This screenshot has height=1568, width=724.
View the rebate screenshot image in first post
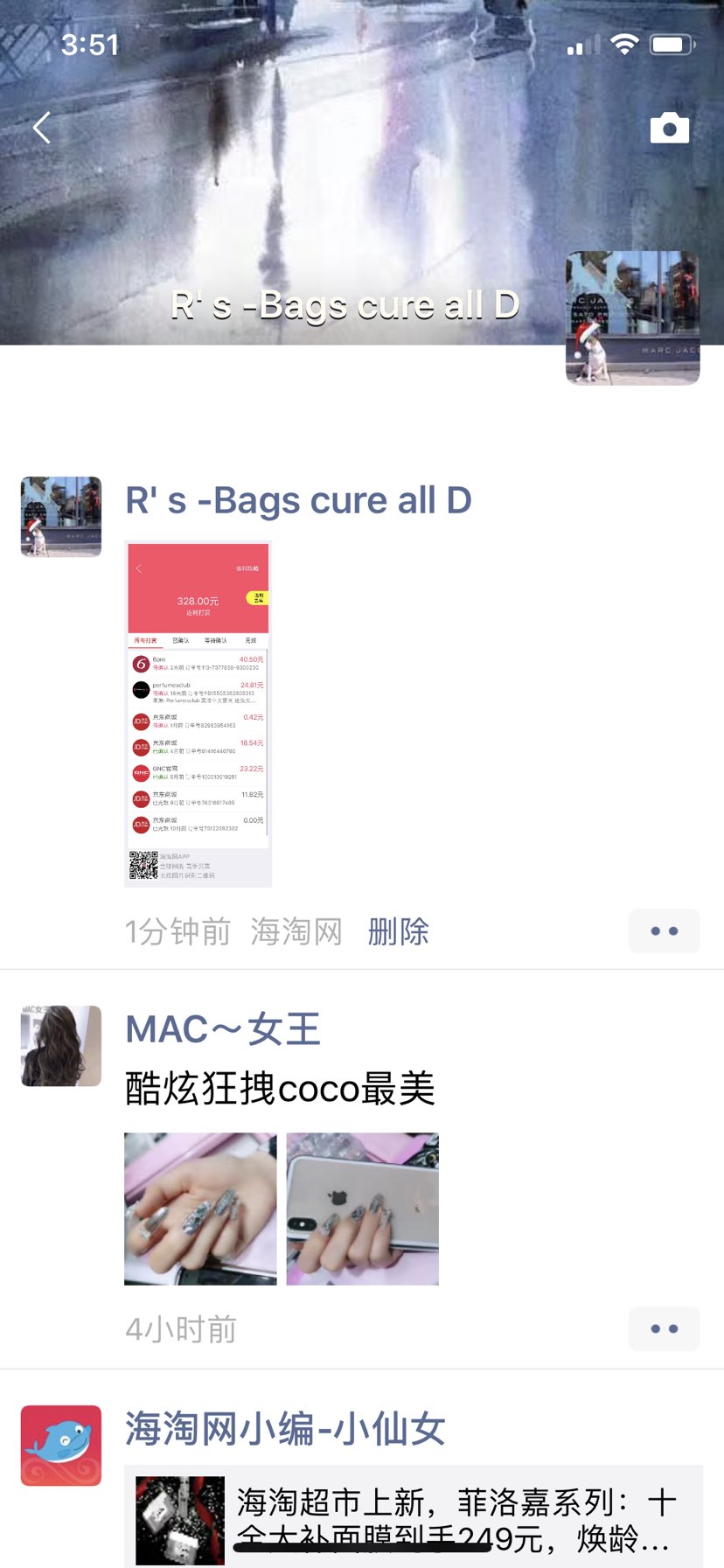point(198,714)
